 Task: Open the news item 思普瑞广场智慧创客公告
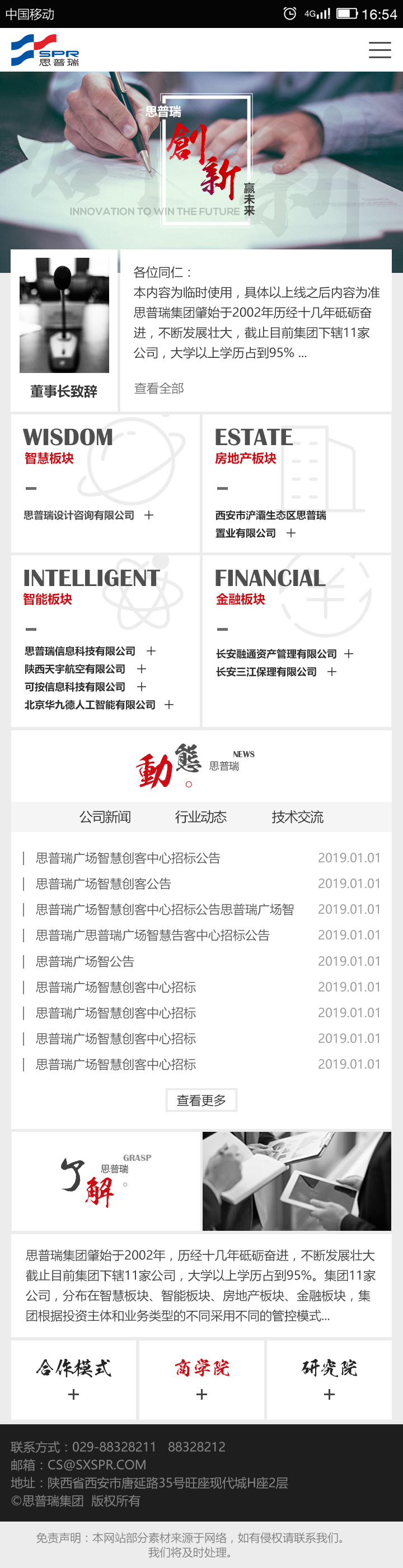[x=104, y=884]
